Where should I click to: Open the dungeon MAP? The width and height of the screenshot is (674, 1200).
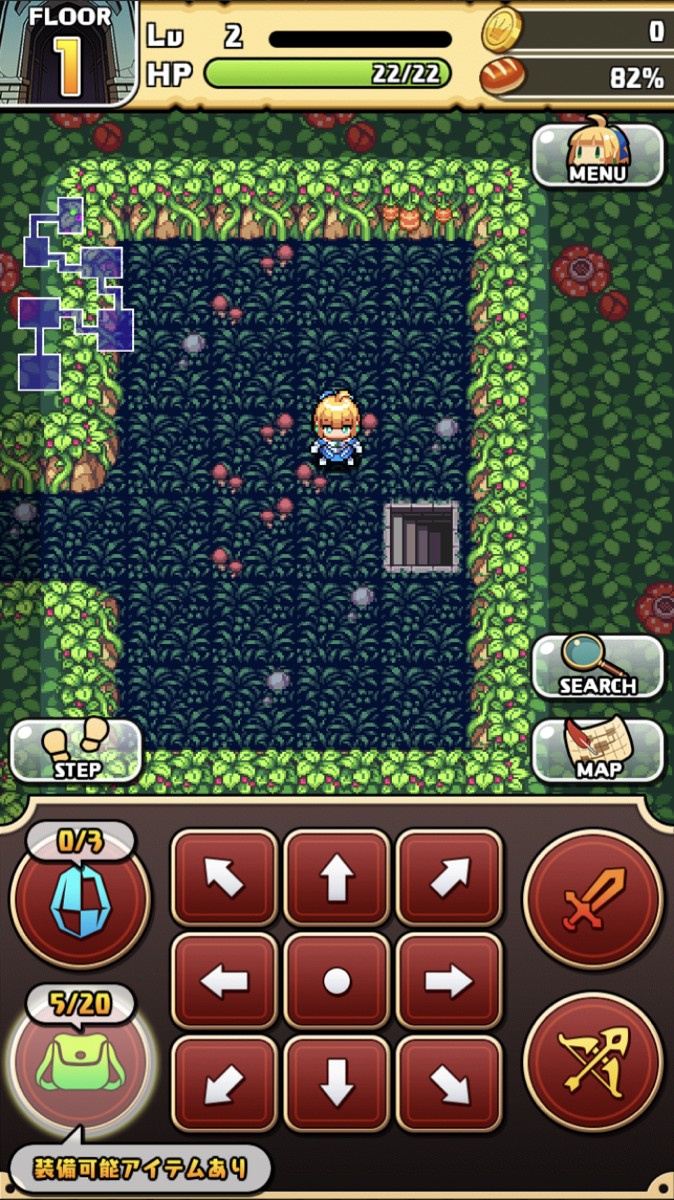(597, 750)
